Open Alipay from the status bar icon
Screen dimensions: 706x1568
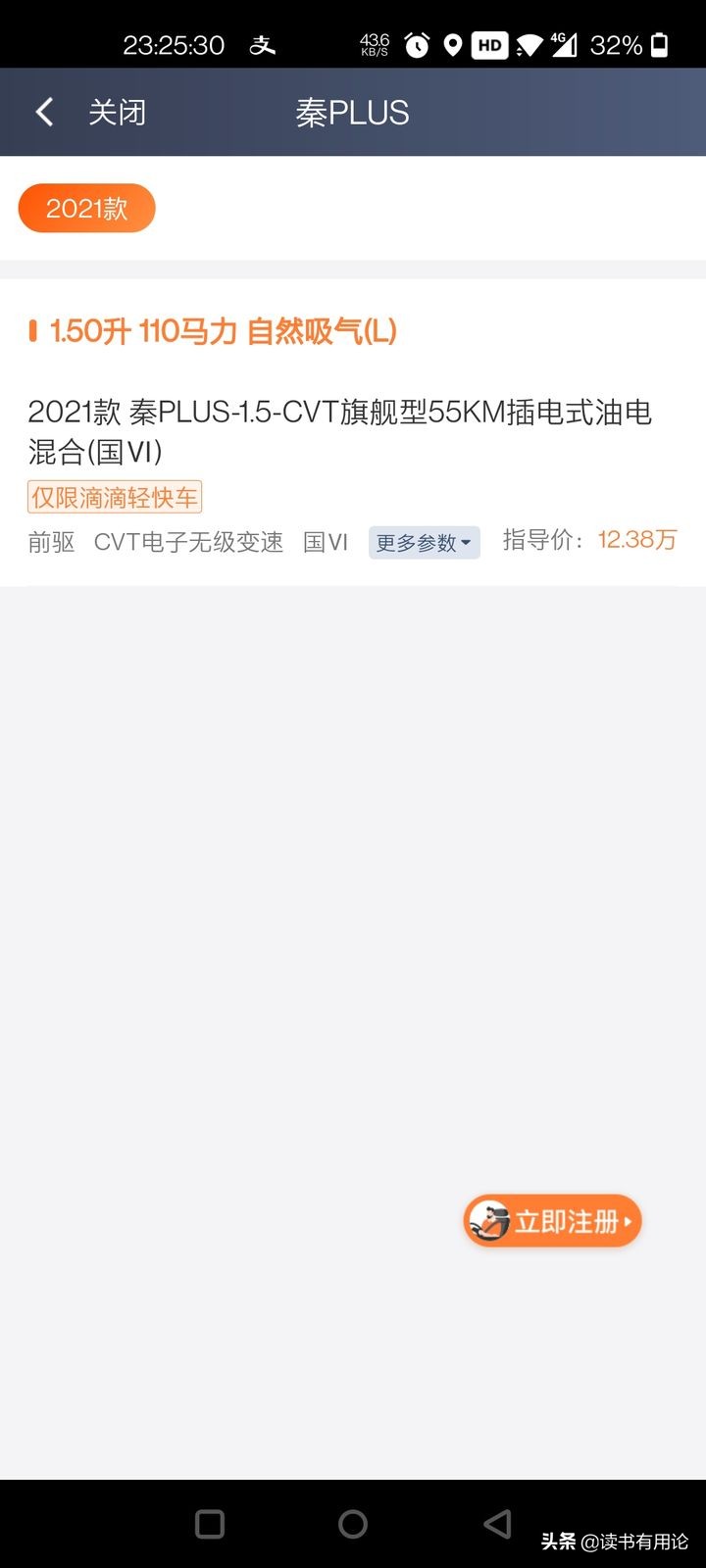point(262,44)
